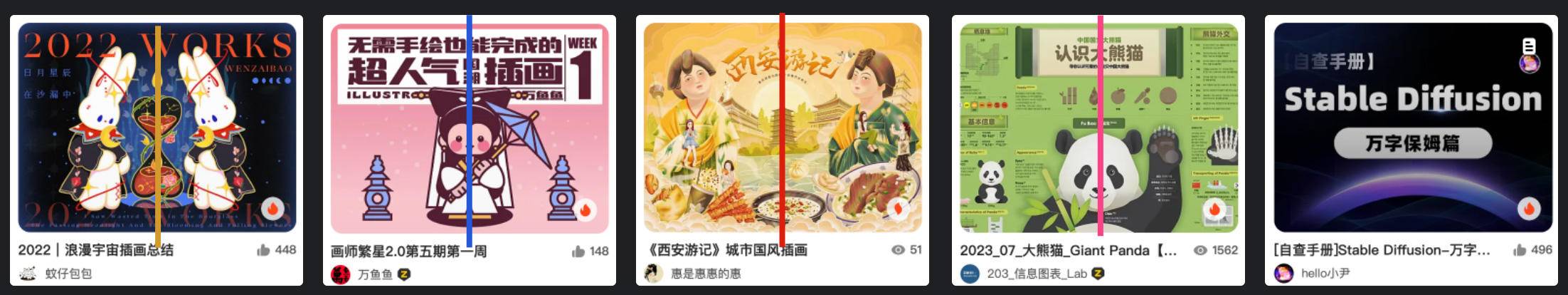
Task: Visit author 蚊仔包包's profile
Action: click(x=68, y=274)
